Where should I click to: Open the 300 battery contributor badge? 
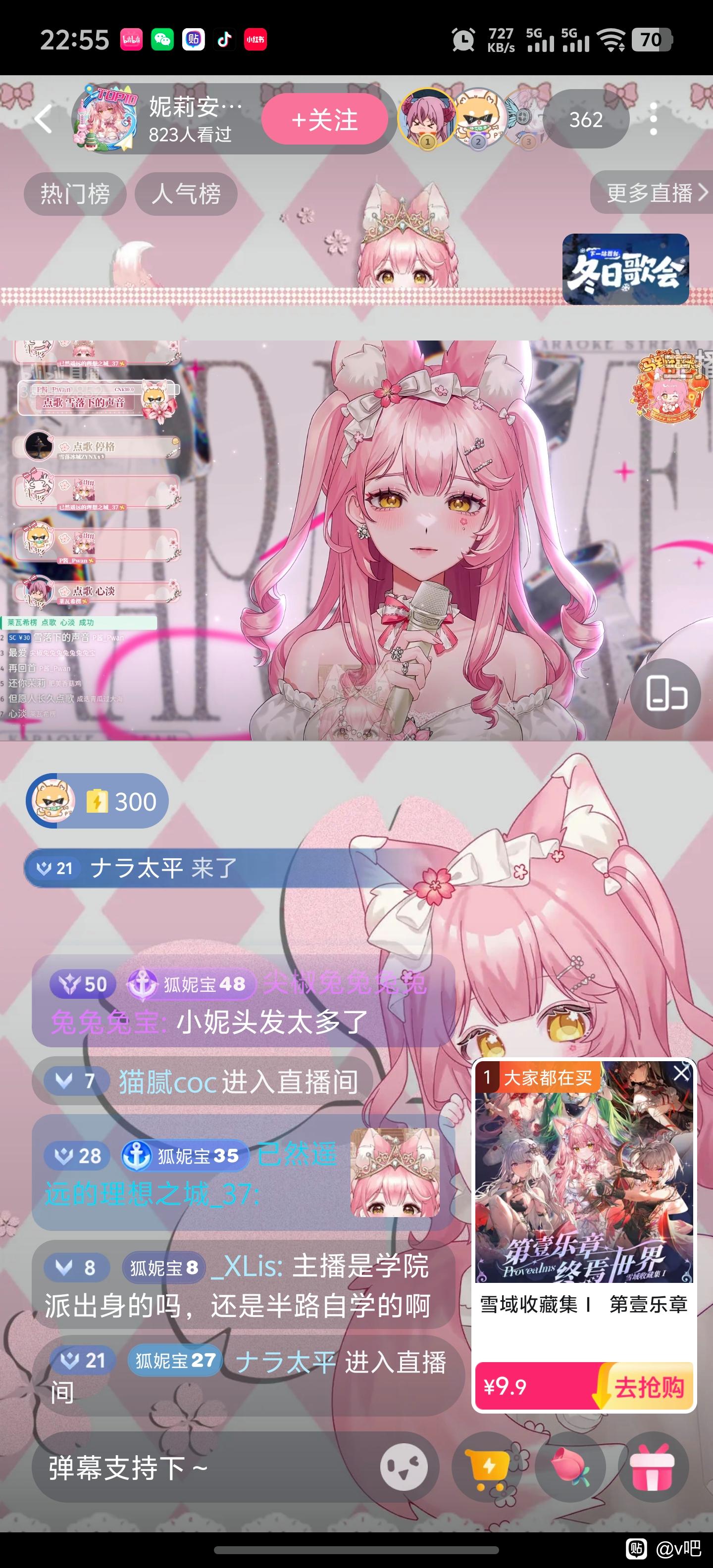pos(98,801)
